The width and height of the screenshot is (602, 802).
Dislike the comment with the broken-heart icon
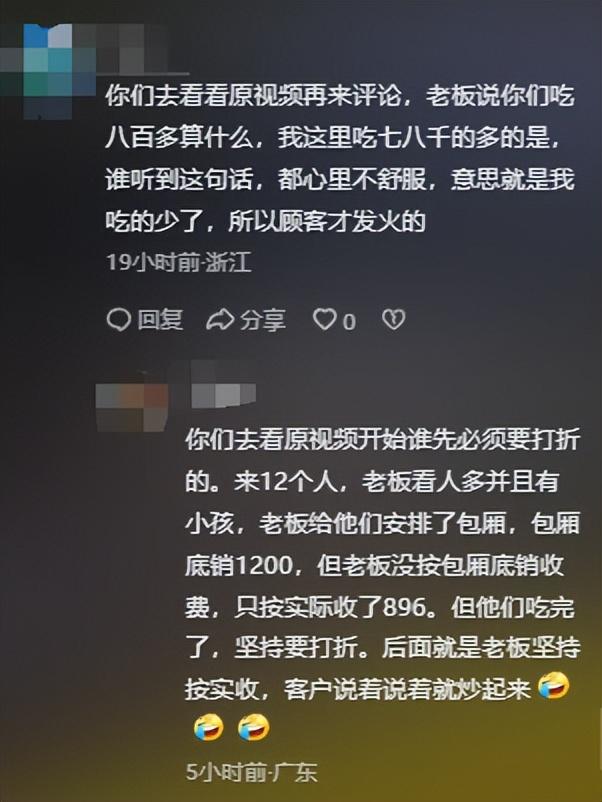pyautogui.click(x=395, y=320)
